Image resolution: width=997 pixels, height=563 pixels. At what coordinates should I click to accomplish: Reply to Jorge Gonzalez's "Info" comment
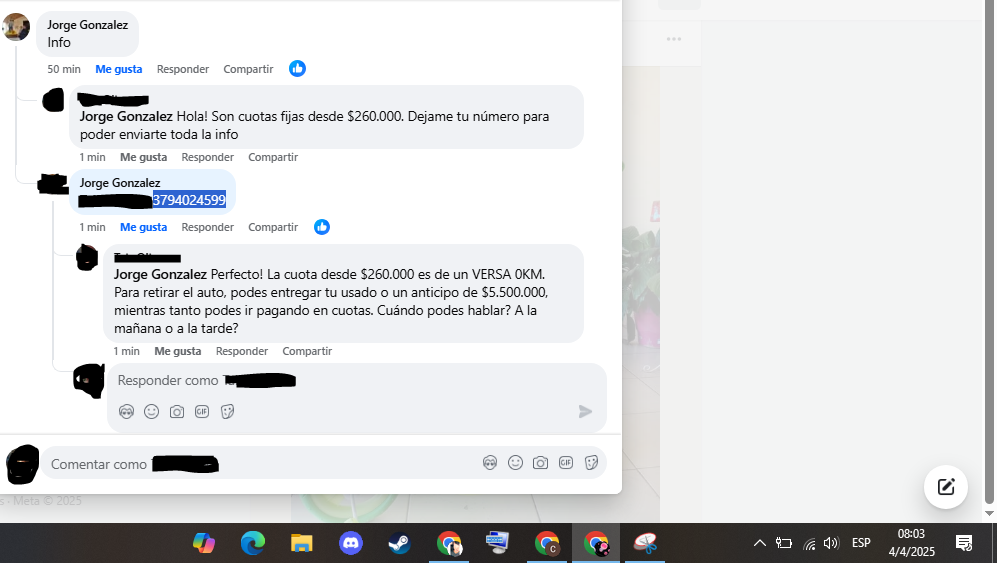point(183,69)
